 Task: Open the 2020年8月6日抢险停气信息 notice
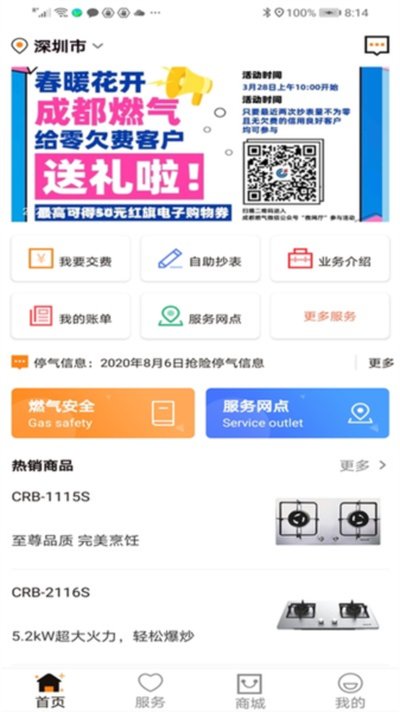tap(182, 363)
